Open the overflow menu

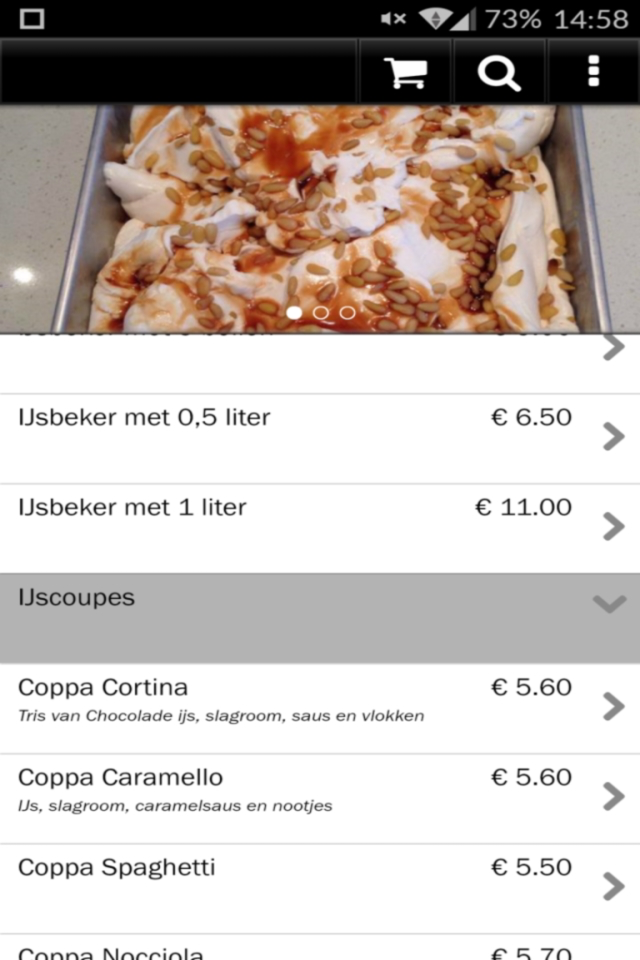594,73
